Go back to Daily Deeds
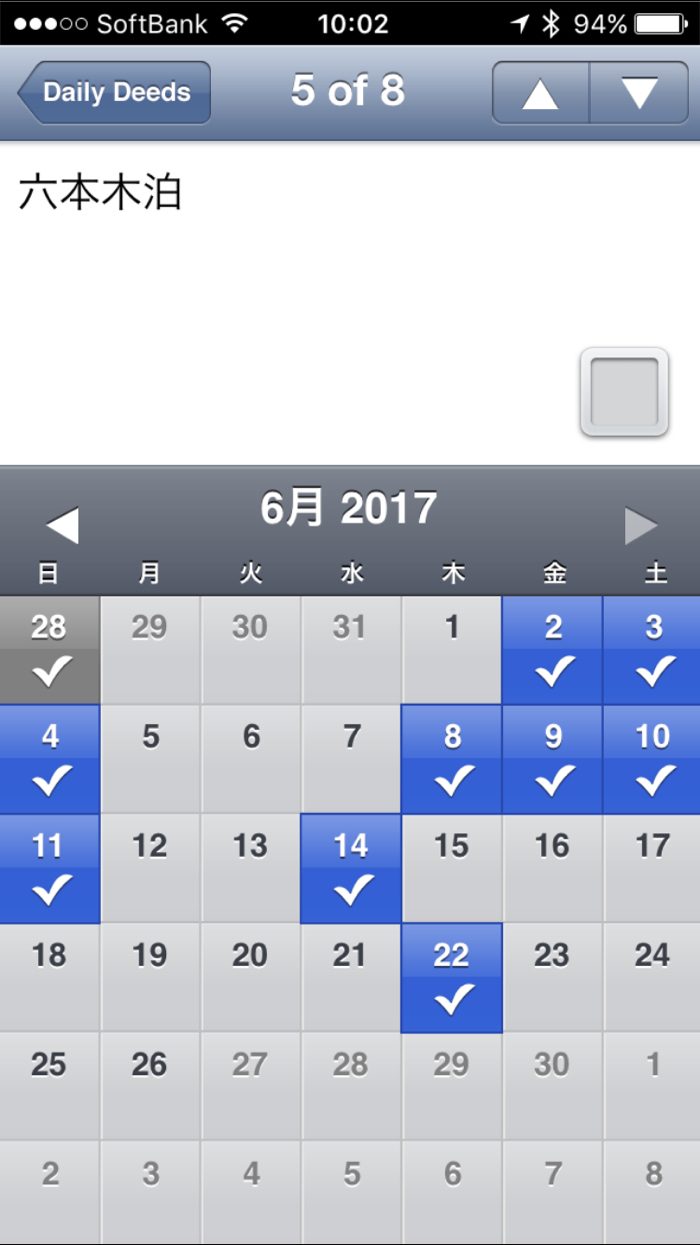This screenshot has width=700, height=1245. (x=114, y=92)
